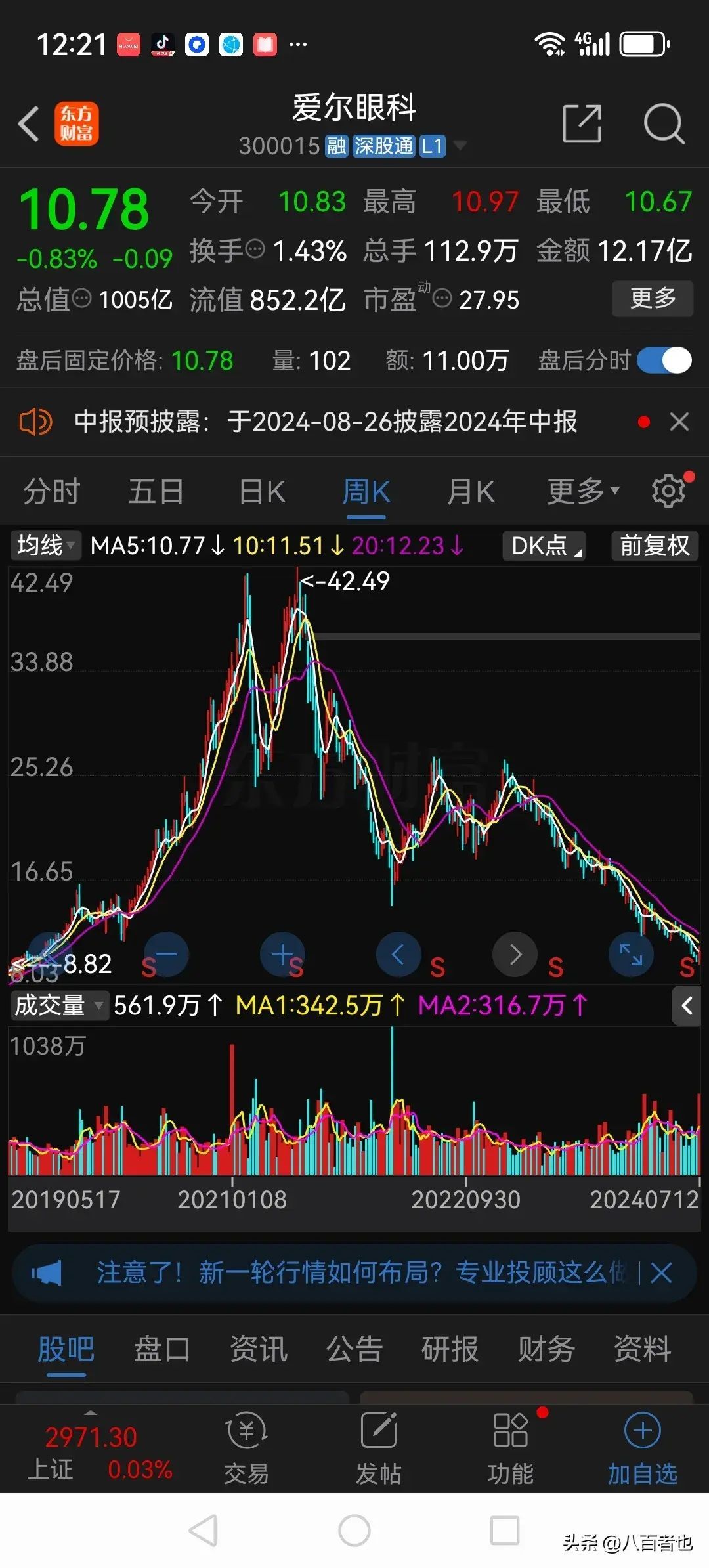Expand chart to fullscreen view
This screenshot has width=709, height=1568.
tap(630, 955)
